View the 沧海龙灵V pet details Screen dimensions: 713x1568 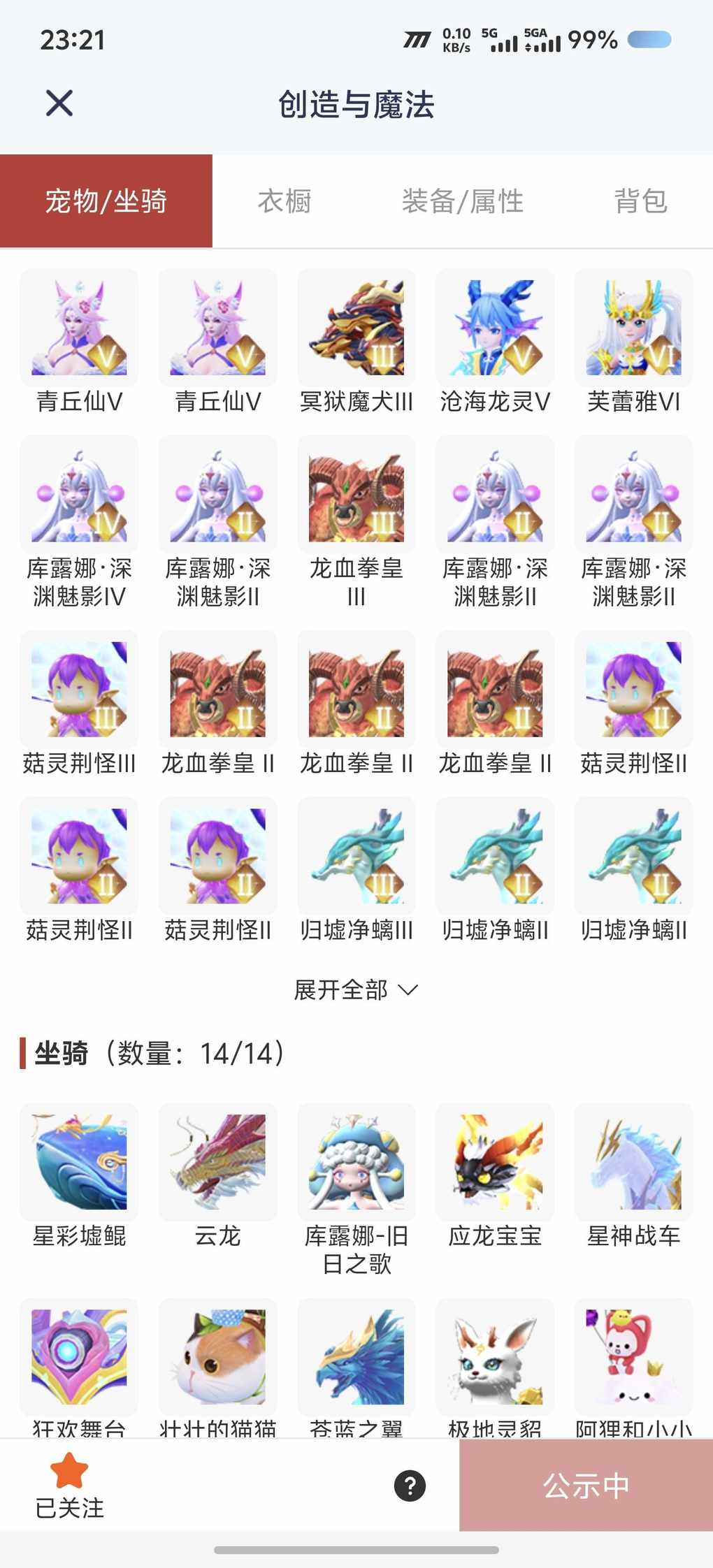click(x=495, y=328)
